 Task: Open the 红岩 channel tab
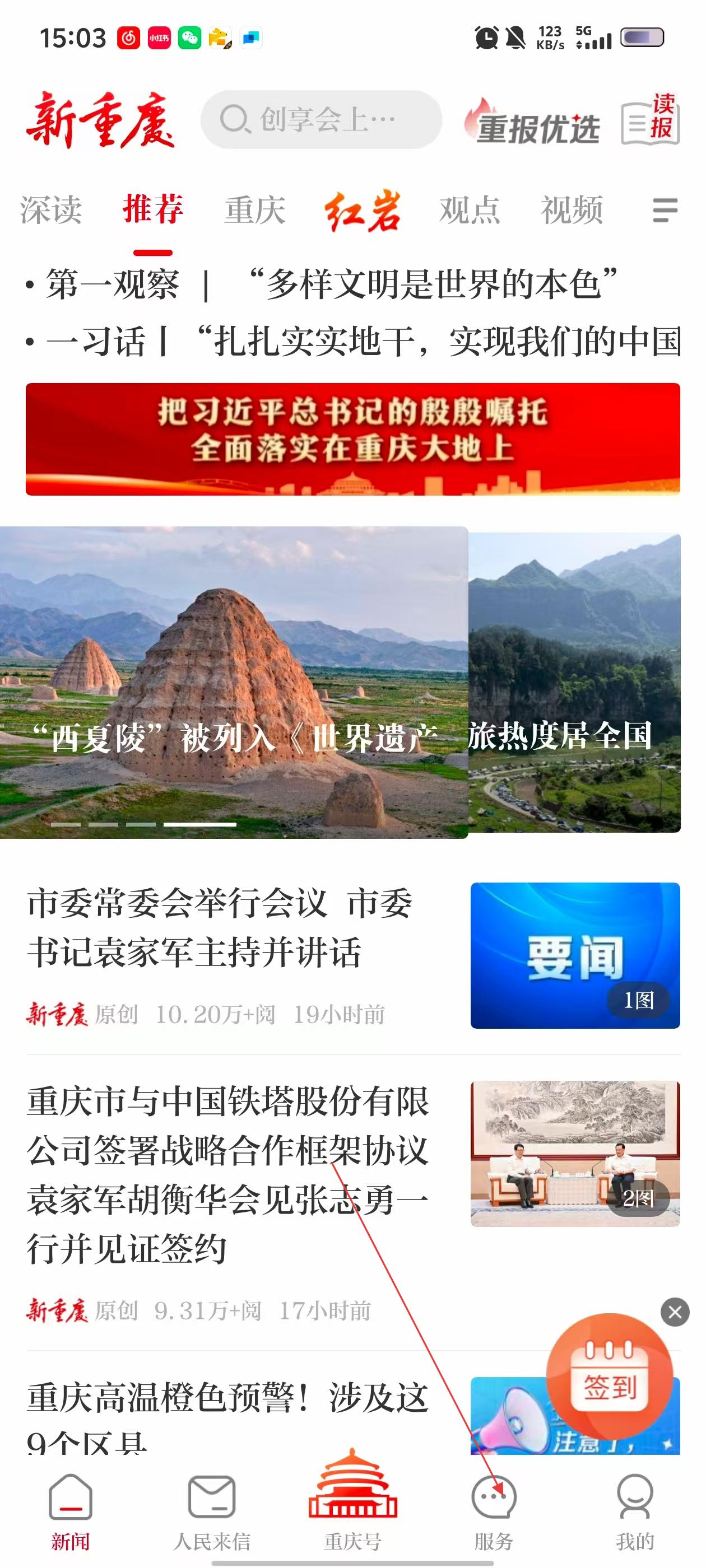tap(363, 211)
